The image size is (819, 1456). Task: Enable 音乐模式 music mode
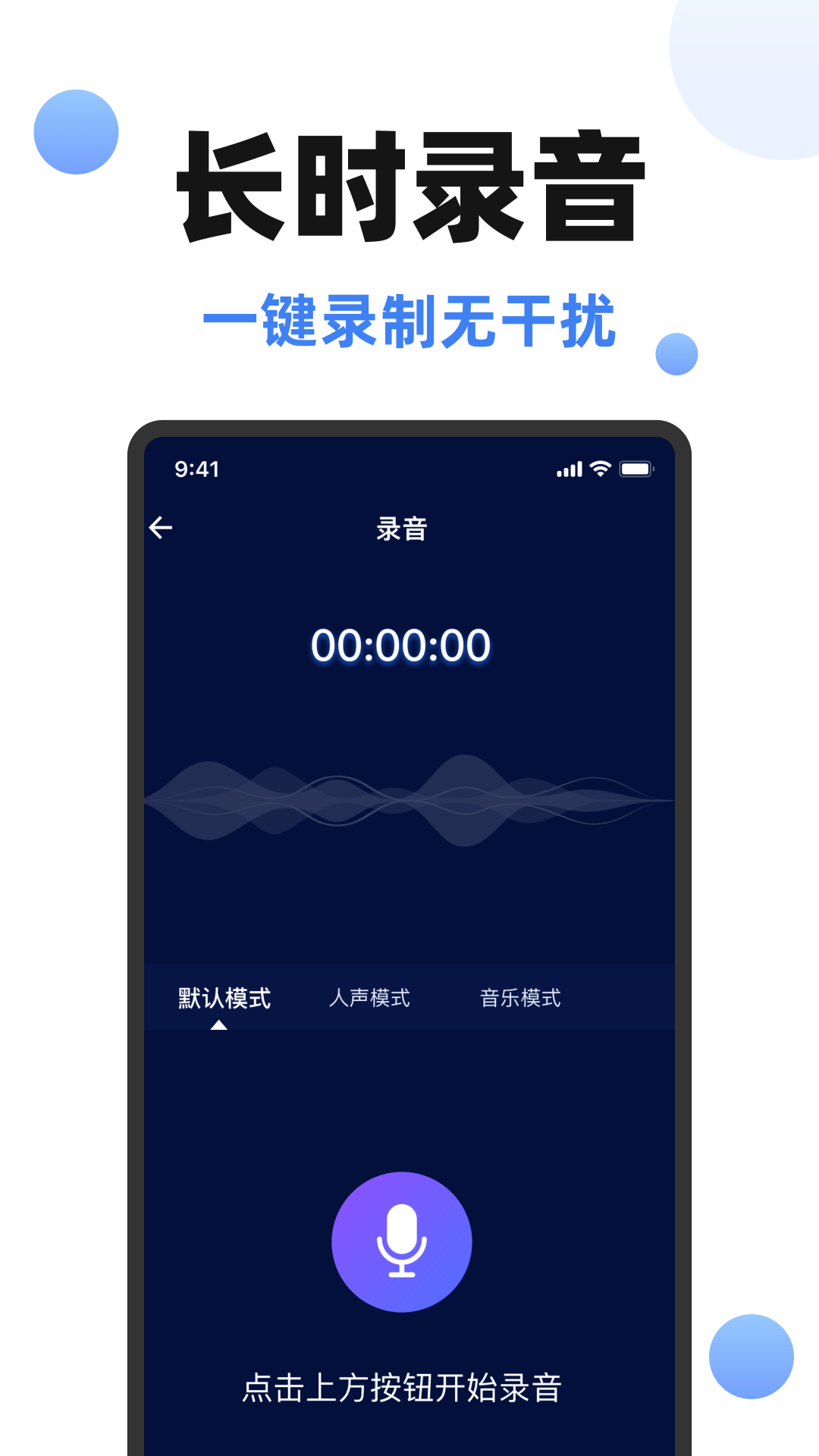pyautogui.click(x=519, y=999)
